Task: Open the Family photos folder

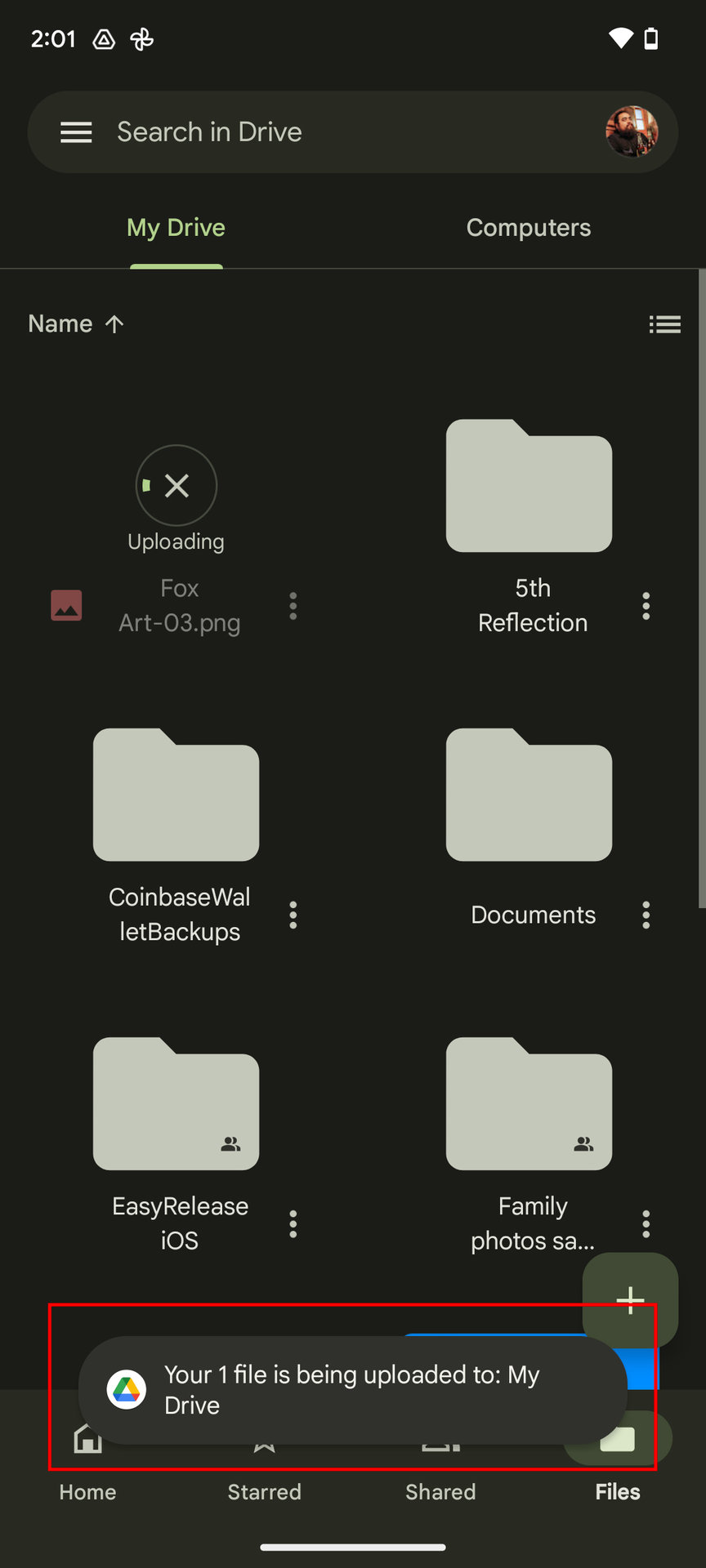Action: 529,1104
